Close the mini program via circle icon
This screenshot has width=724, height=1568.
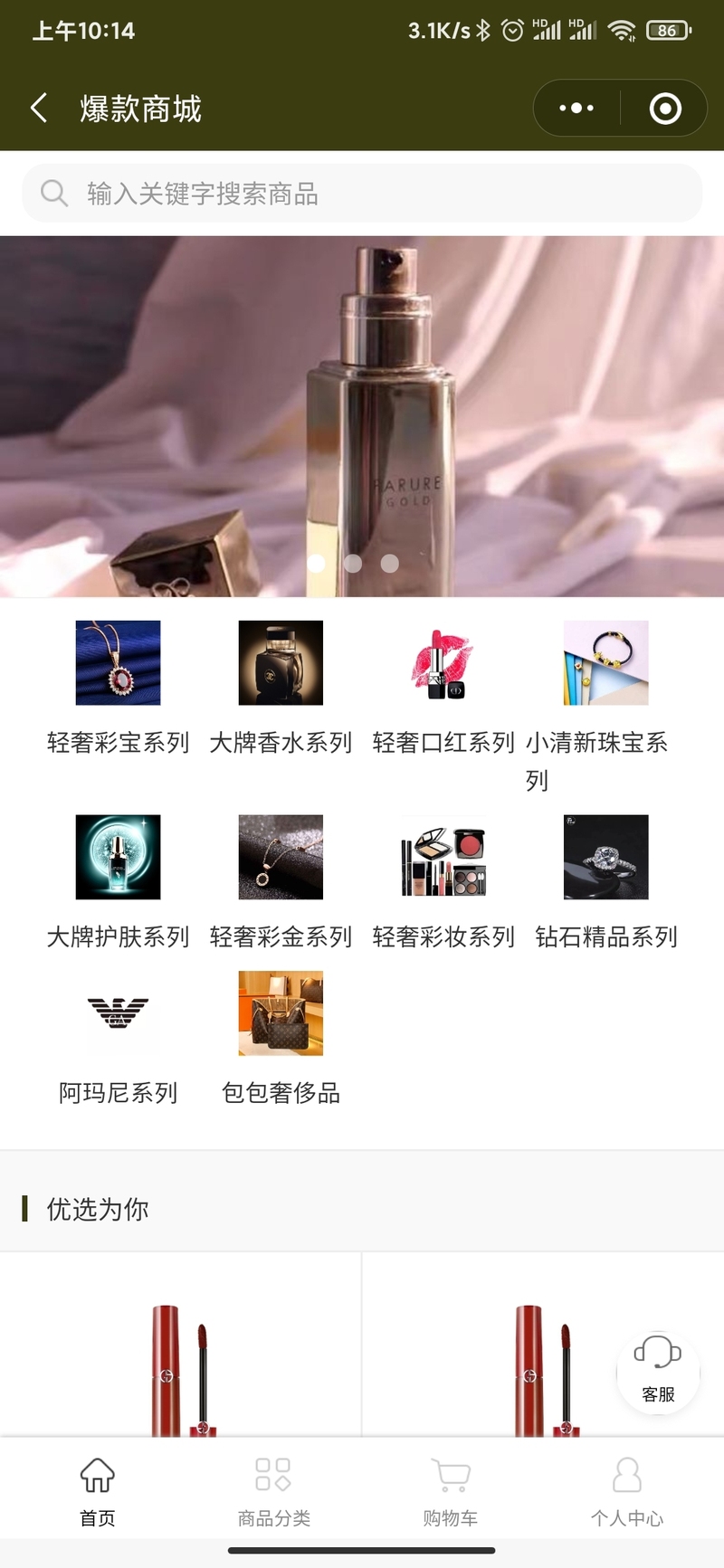coord(665,109)
